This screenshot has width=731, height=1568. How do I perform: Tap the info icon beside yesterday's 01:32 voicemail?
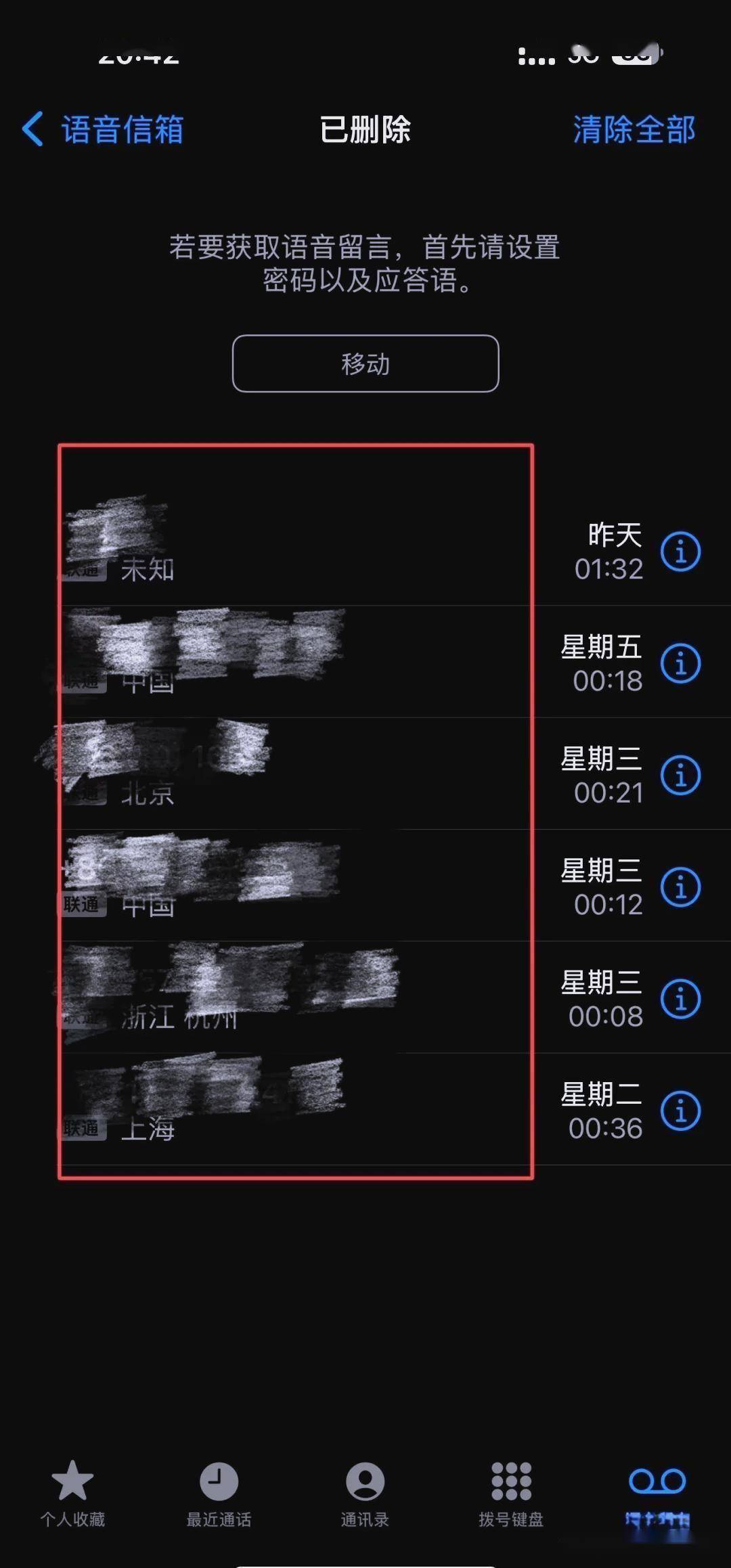[682, 551]
